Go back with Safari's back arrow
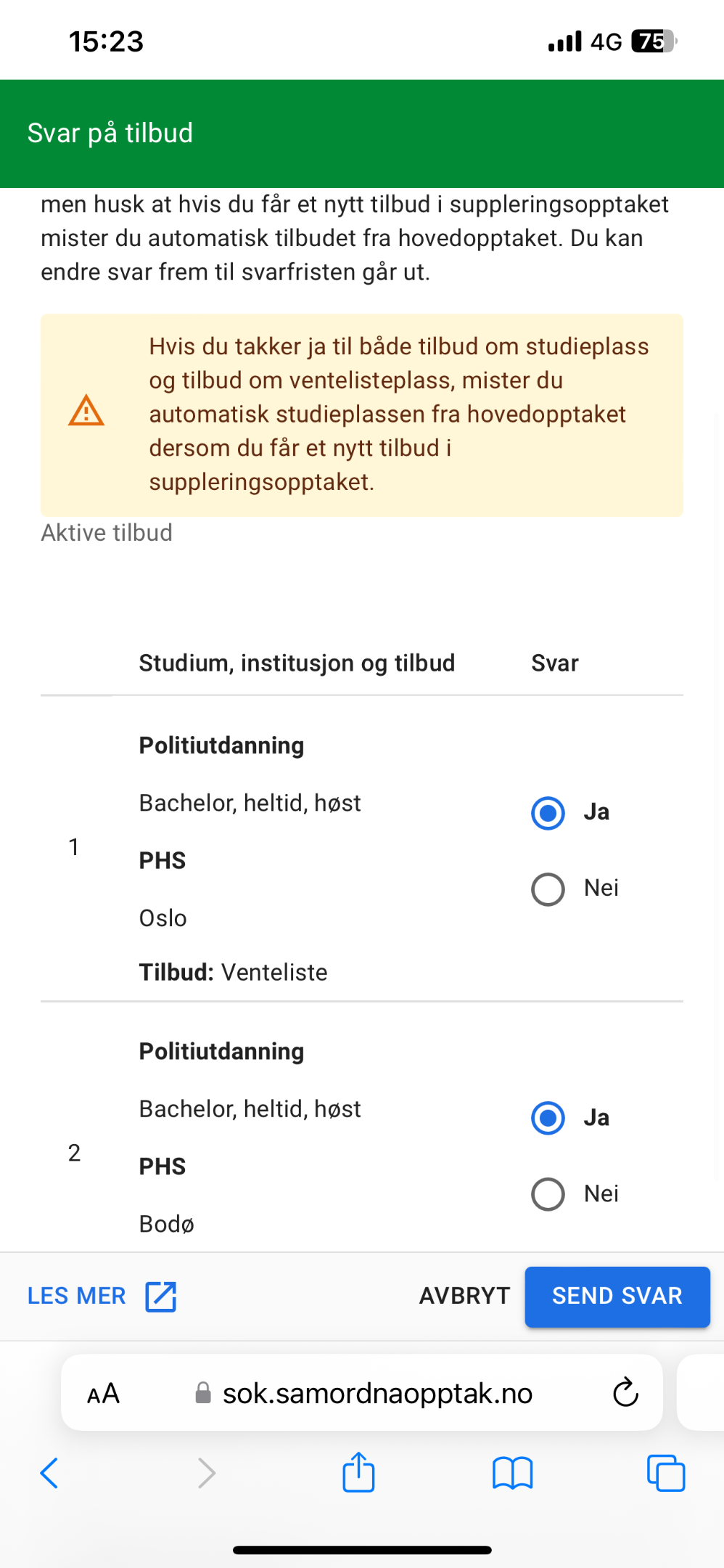The width and height of the screenshot is (724, 1568). click(49, 1473)
